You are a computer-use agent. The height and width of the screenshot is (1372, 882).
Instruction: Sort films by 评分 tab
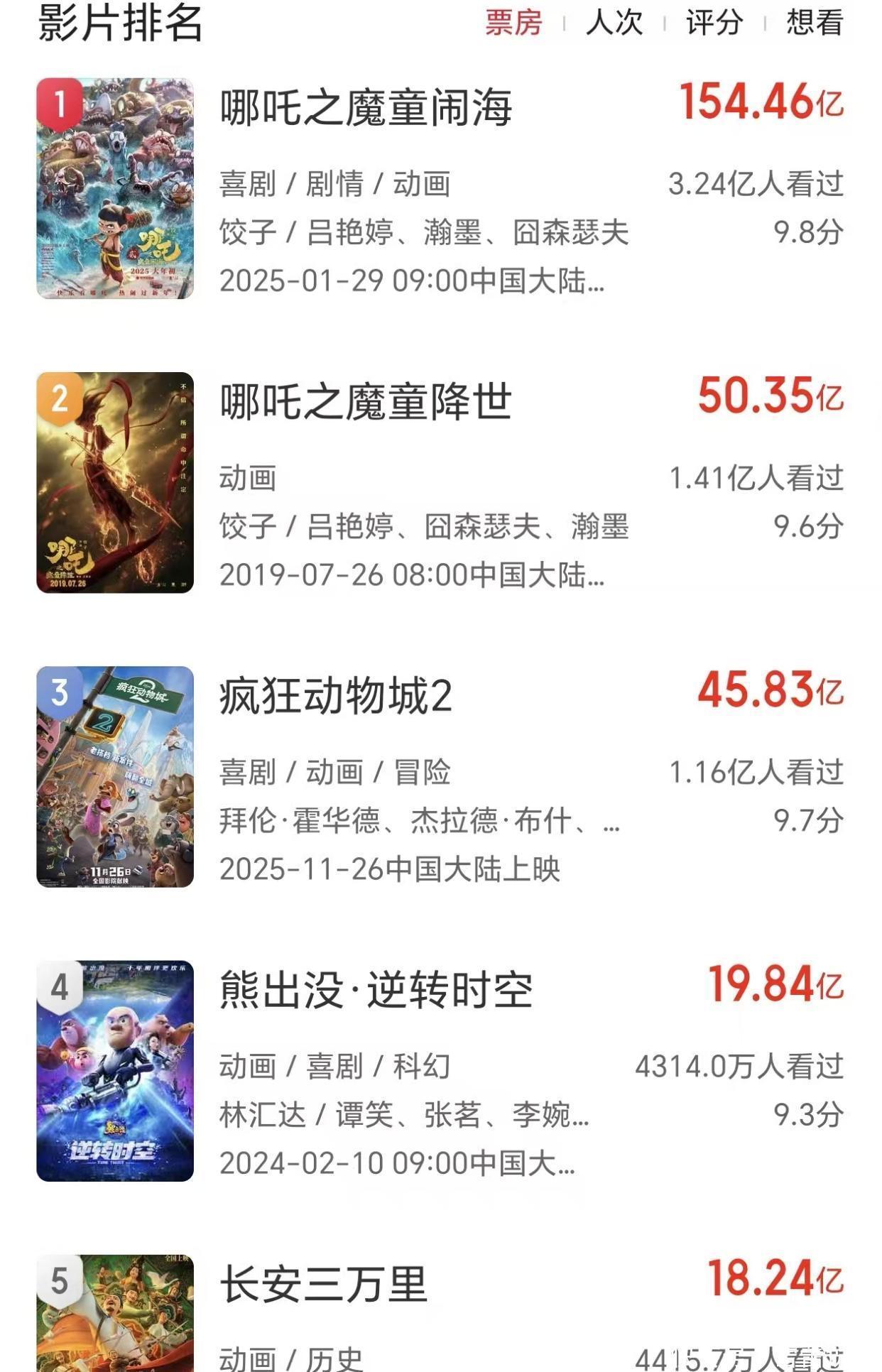coord(714,23)
